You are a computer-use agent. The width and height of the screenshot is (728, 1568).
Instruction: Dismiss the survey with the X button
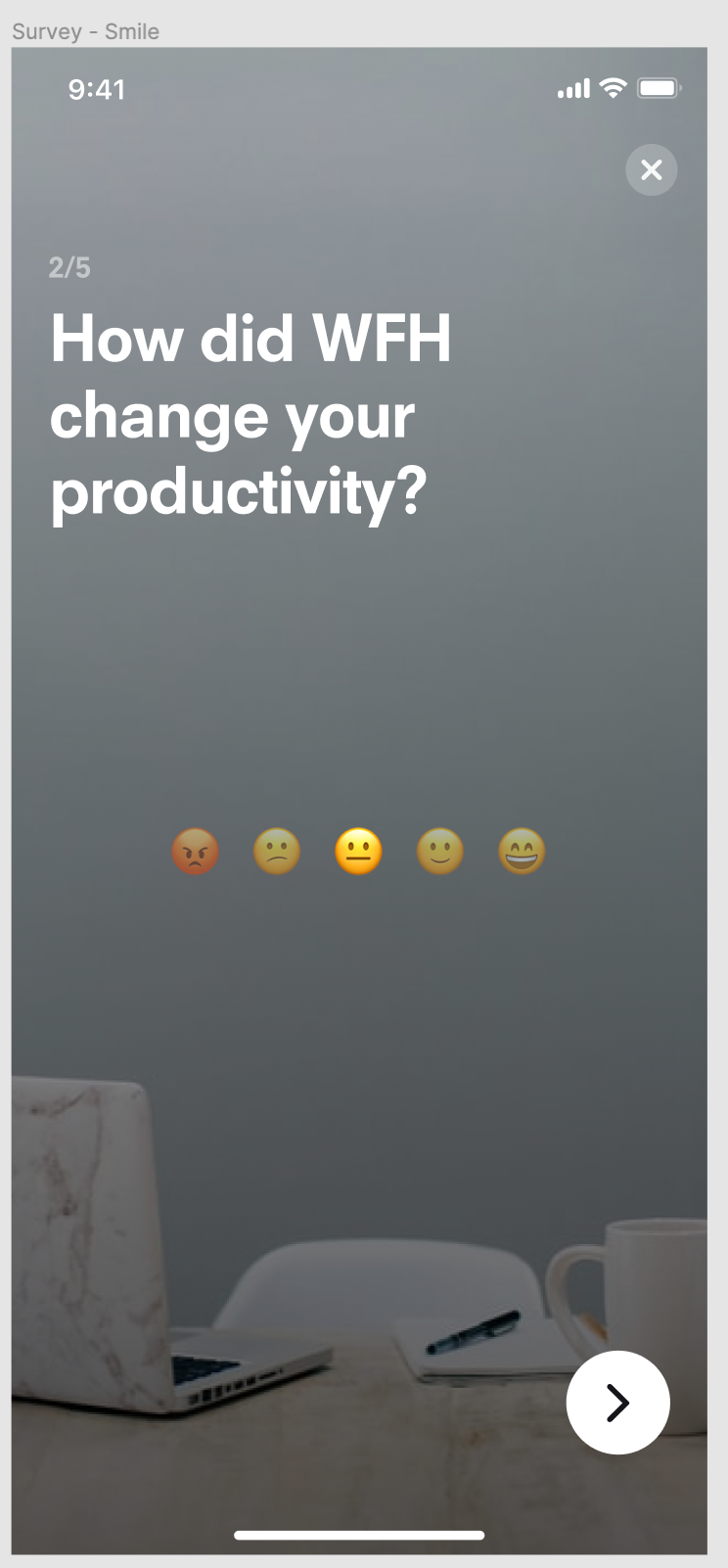point(651,169)
